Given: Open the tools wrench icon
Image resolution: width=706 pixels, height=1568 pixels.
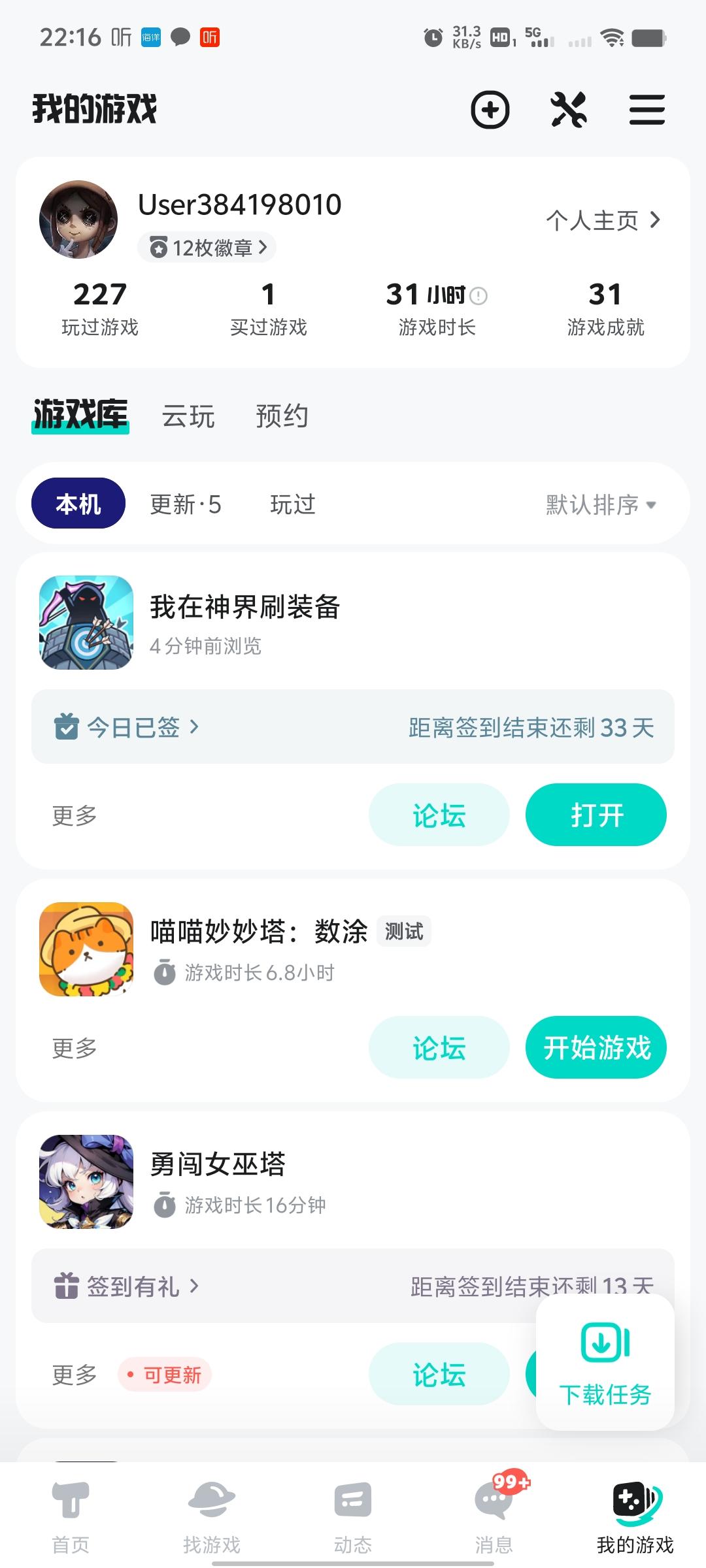Looking at the screenshot, I should tap(569, 110).
